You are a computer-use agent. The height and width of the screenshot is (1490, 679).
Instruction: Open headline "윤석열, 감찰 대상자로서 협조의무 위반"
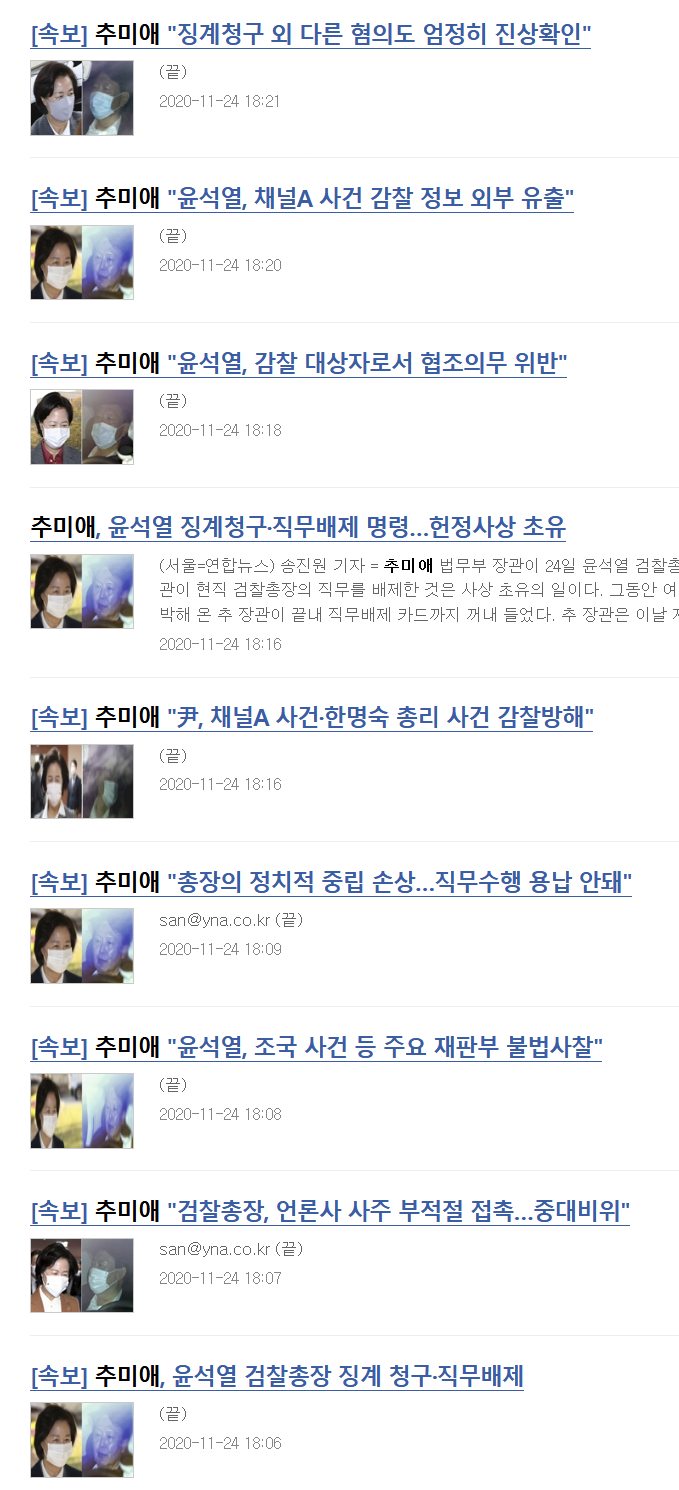(298, 364)
